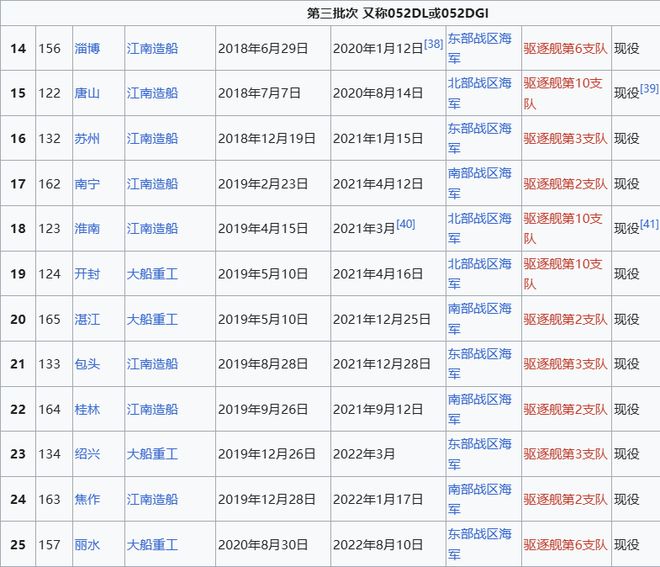Open citation 41 in 淮南's row
The image size is (660, 567).
click(x=649, y=224)
